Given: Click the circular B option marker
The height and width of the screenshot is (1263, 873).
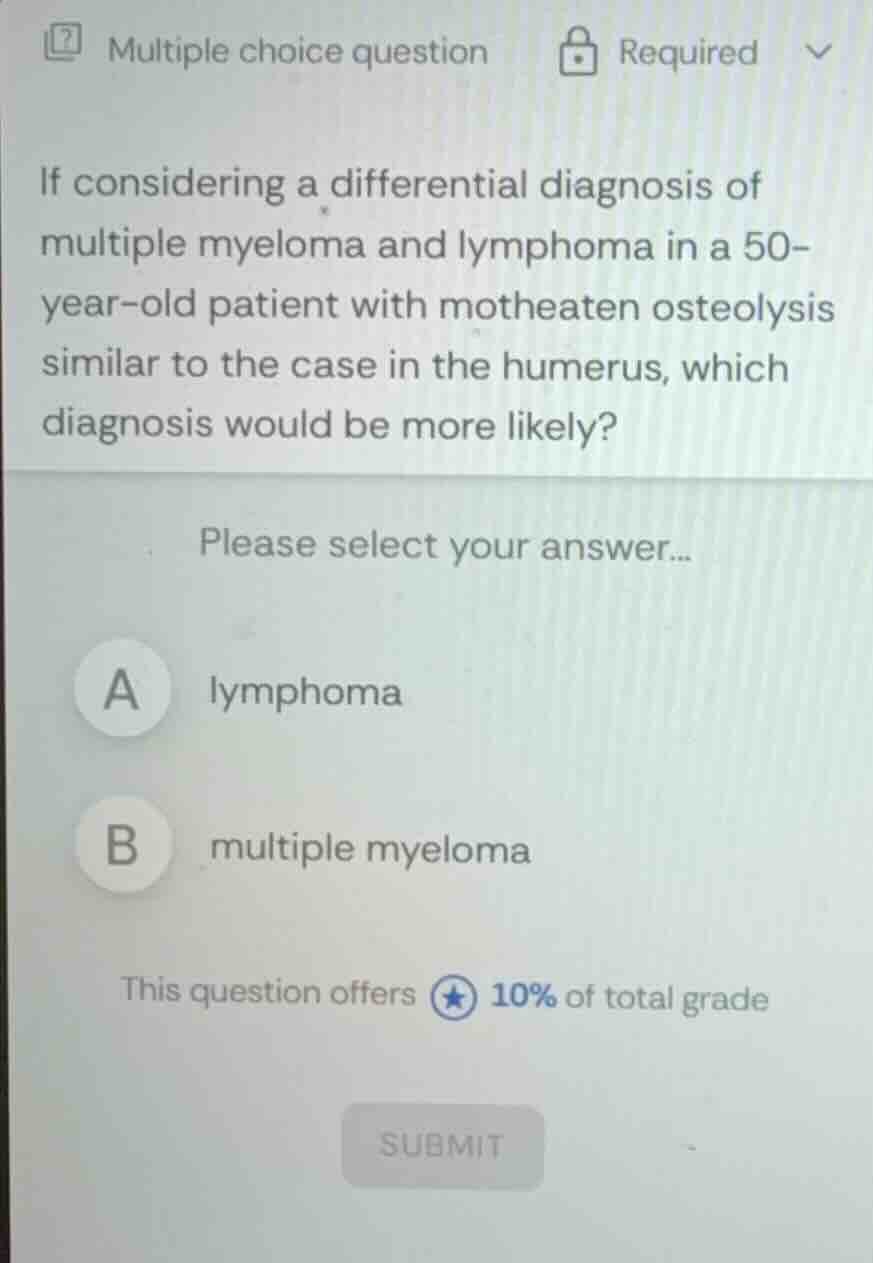Looking at the screenshot, I should coord(122,847).
